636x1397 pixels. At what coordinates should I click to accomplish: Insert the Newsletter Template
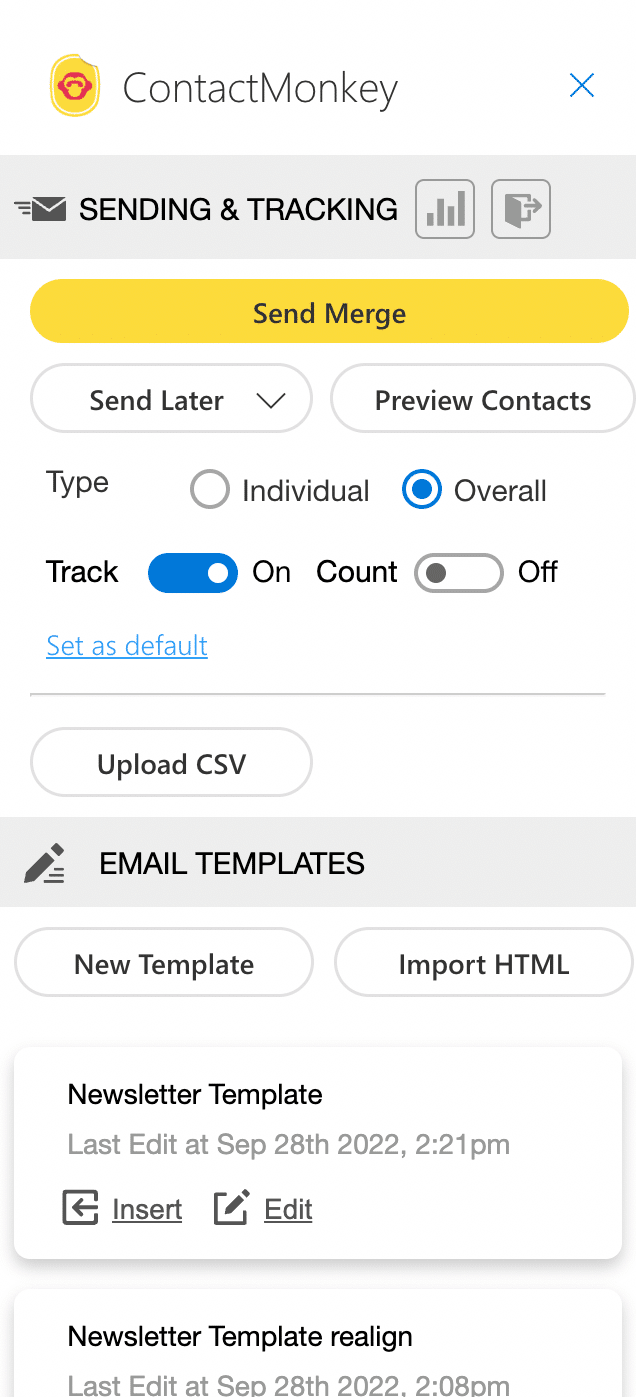[x=122, y=1209]
